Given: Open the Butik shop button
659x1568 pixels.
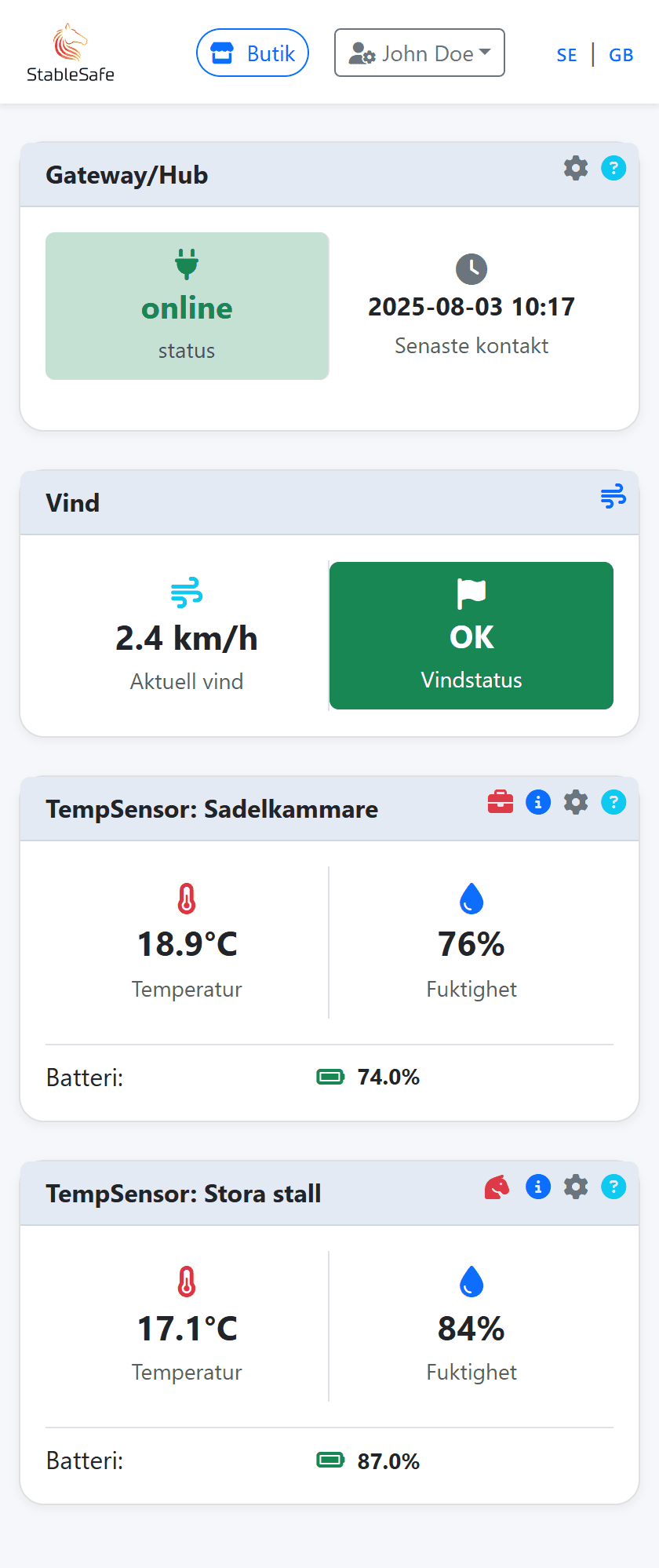Looking at the screenshot, I should click(252, 53).
